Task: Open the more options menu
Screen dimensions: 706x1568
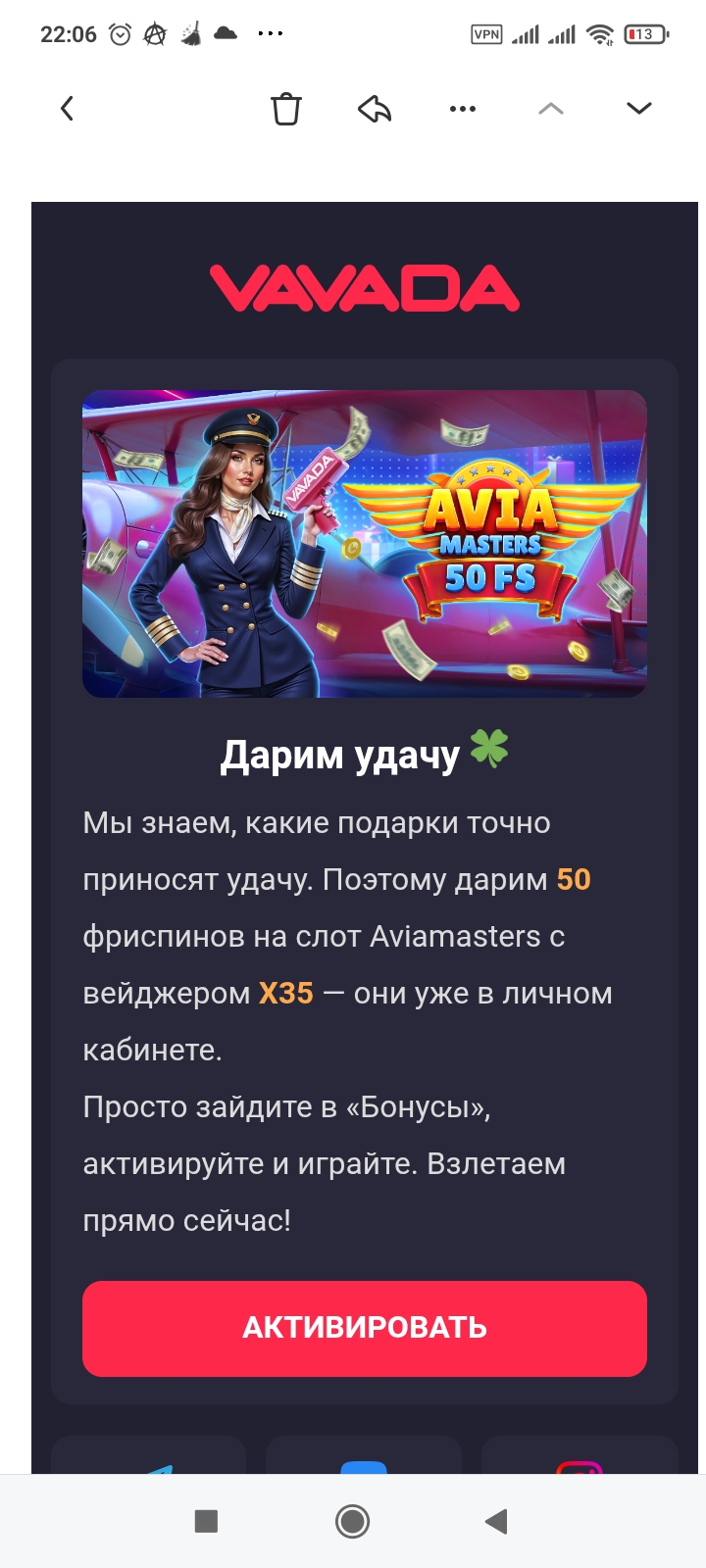Action: (x=463, y=108)
